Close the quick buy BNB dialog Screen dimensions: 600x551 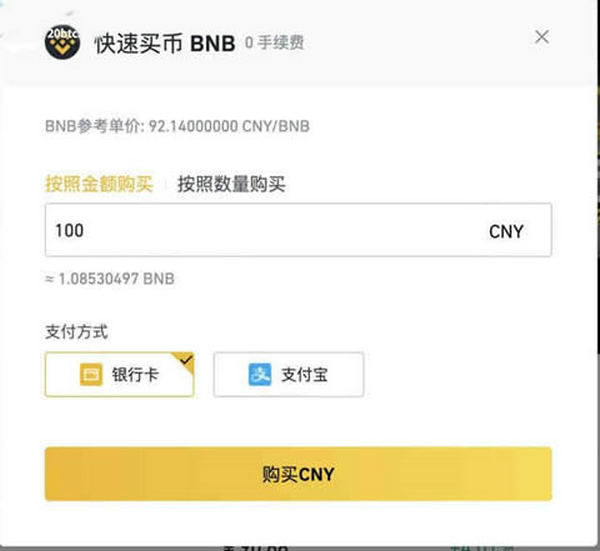(x=542, y=37)
